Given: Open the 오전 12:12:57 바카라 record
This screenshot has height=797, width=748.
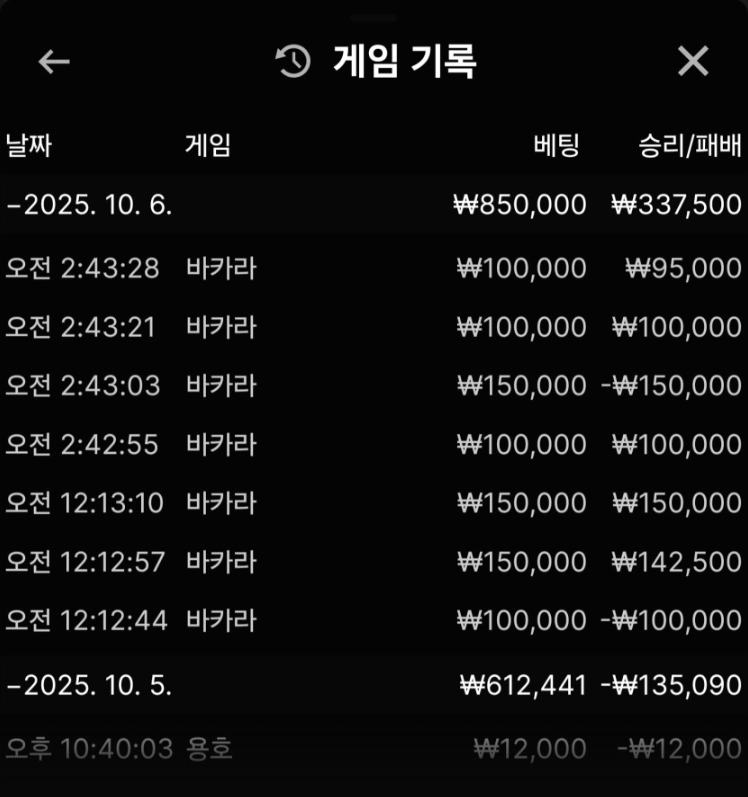Looking at the screenshot, I should pyautogui.click(x=373, y=562).
